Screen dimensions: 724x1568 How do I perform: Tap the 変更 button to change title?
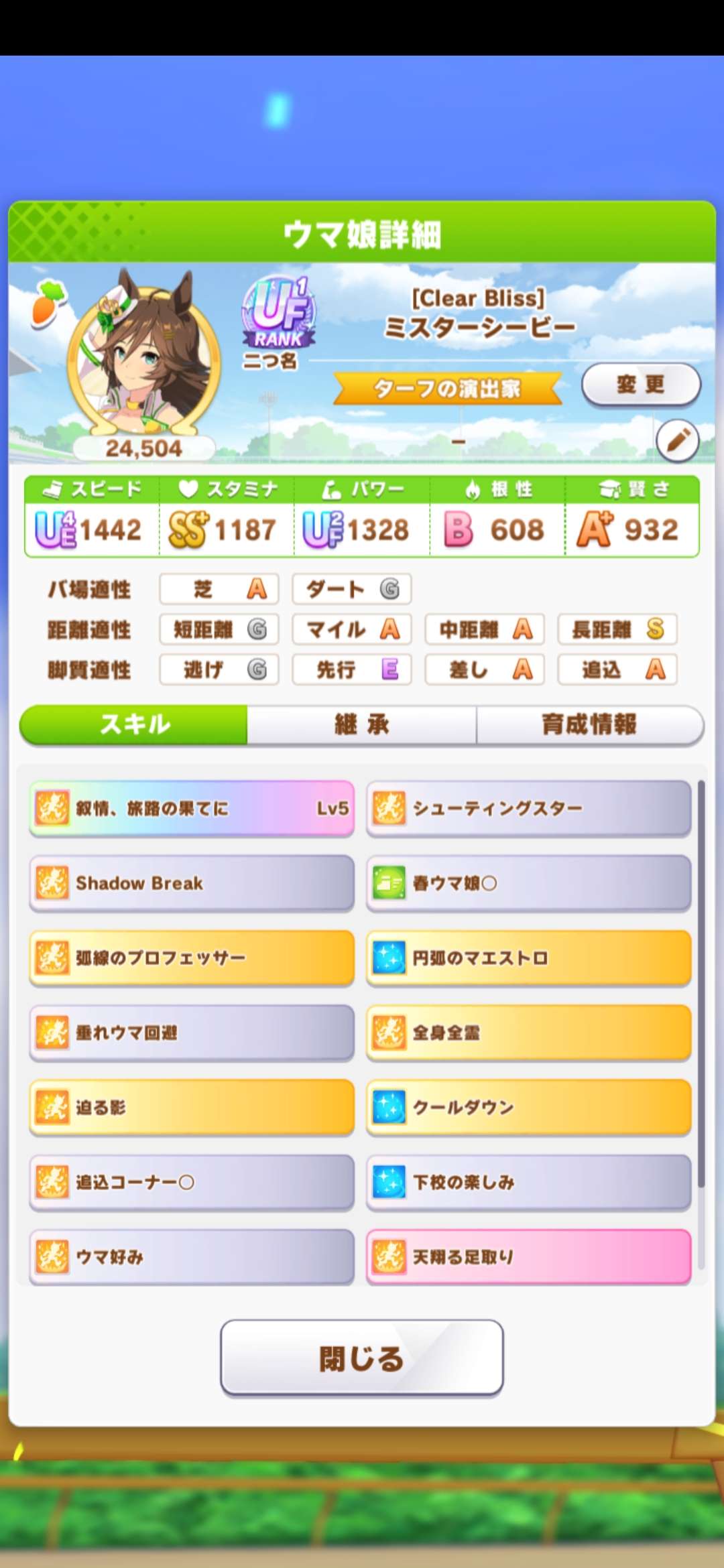click(640, 385)
